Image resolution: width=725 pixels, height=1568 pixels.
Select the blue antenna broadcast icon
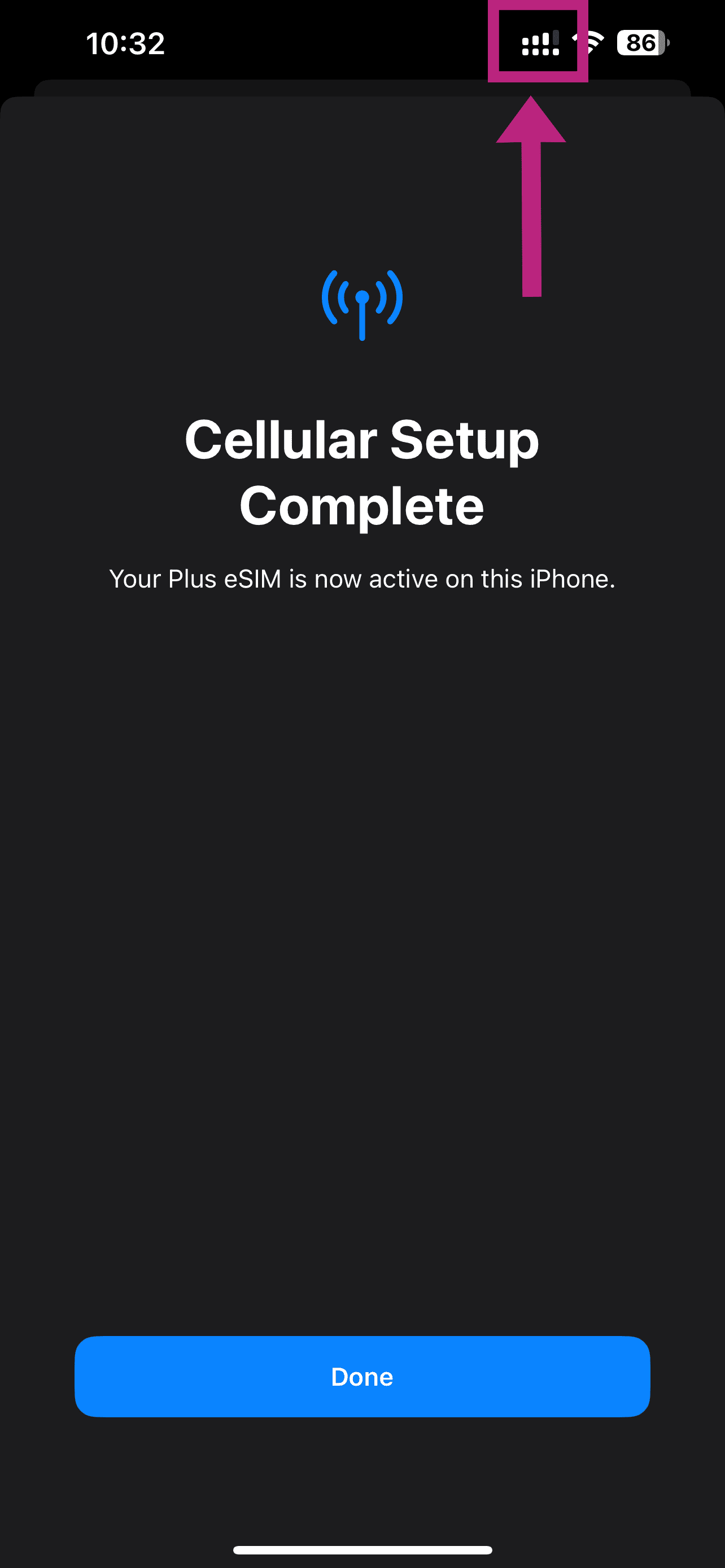(x=362, y=304)
